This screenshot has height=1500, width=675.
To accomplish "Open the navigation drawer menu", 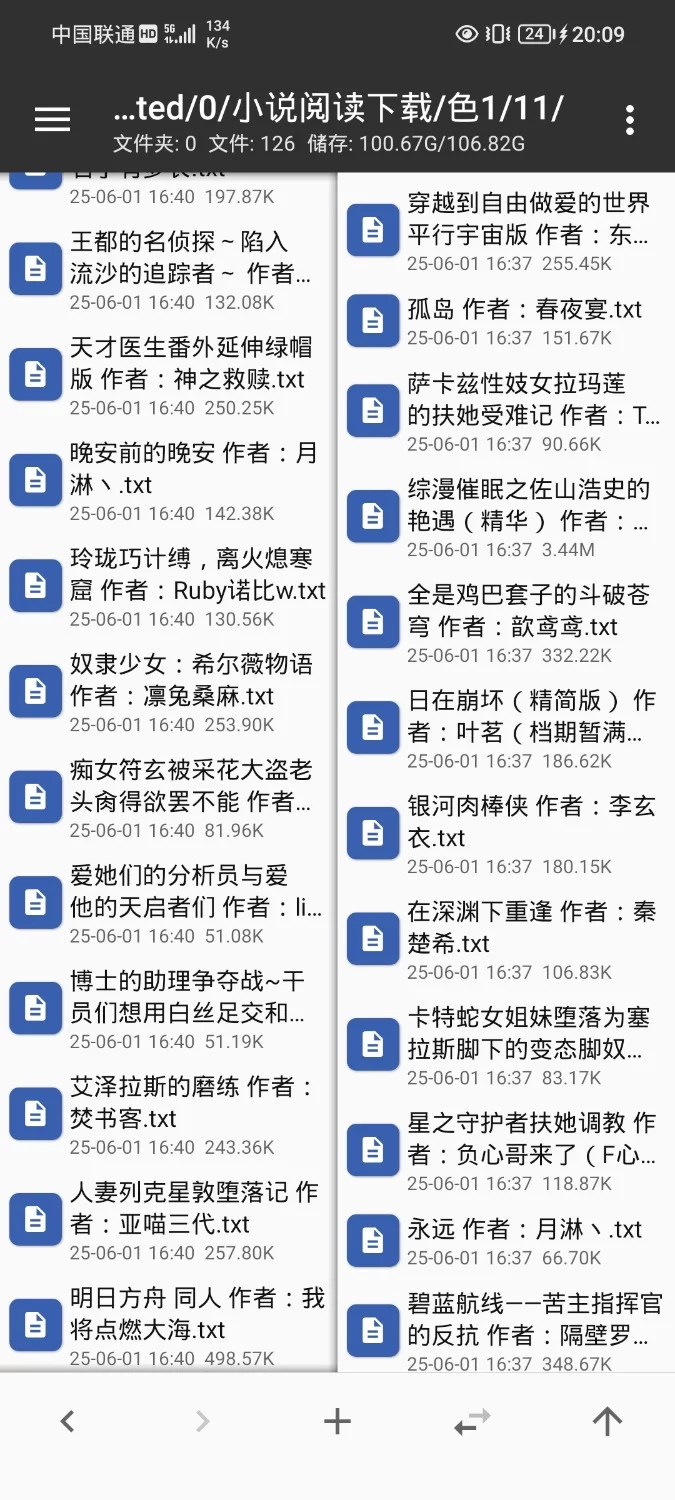I will point(52,120).
